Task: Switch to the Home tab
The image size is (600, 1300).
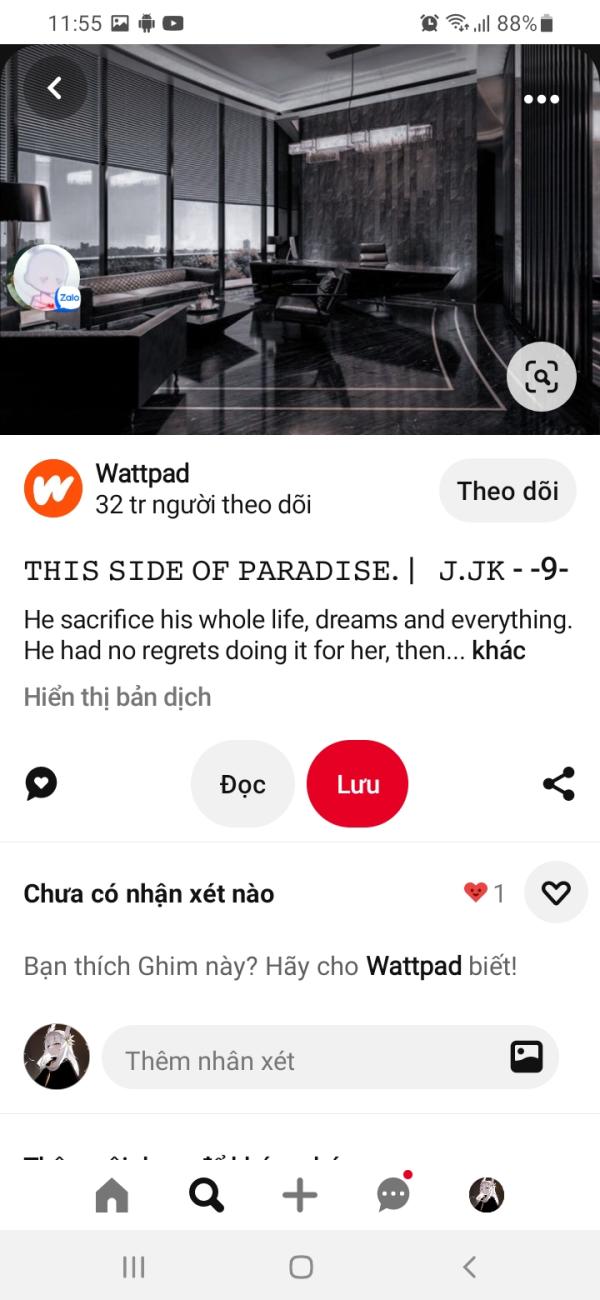Action: click(112, 1195)
